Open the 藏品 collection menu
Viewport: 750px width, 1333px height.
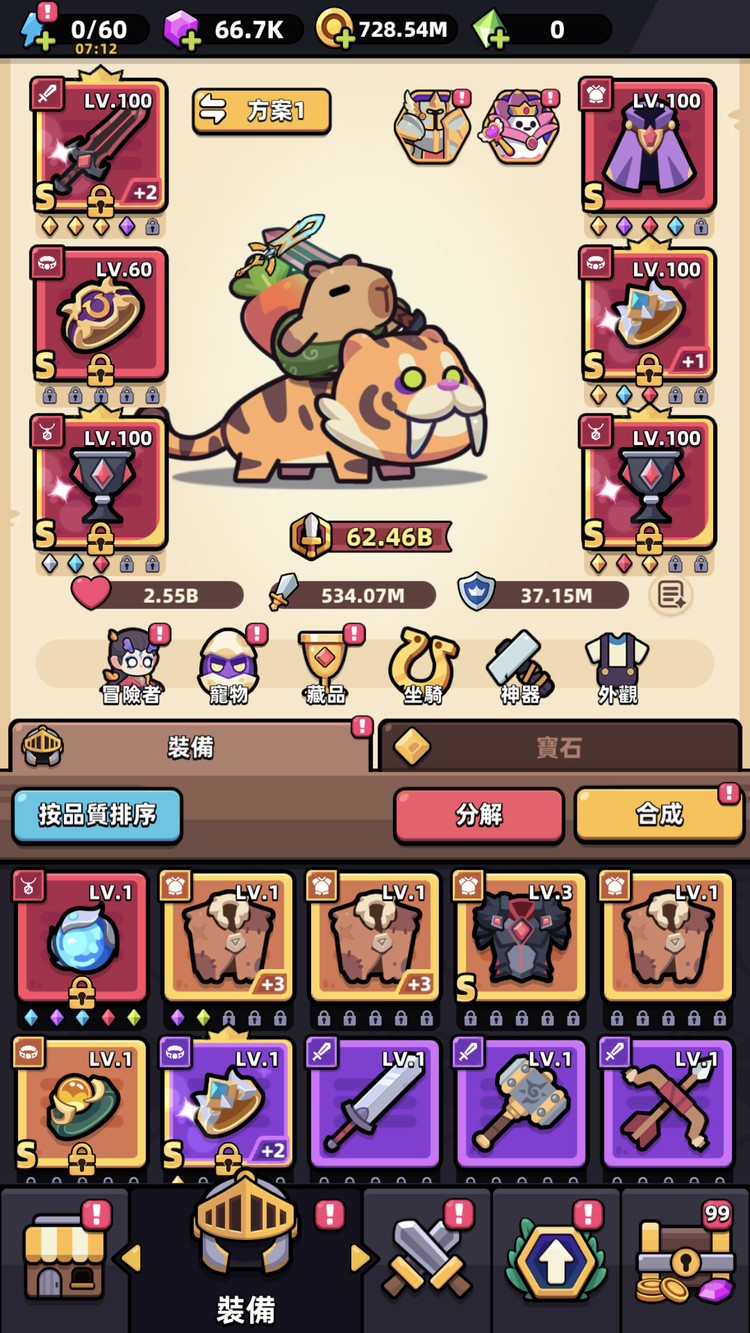[x=325, y=667]
